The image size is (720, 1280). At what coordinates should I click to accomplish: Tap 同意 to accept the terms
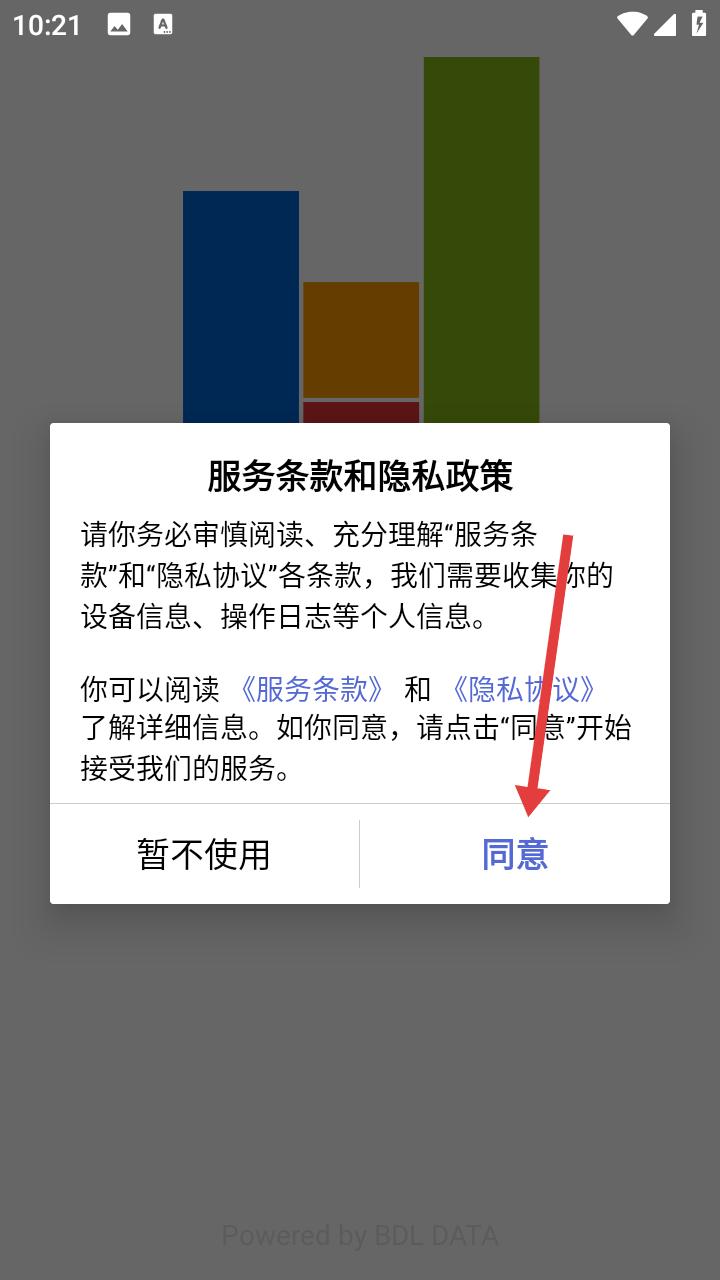515,854
